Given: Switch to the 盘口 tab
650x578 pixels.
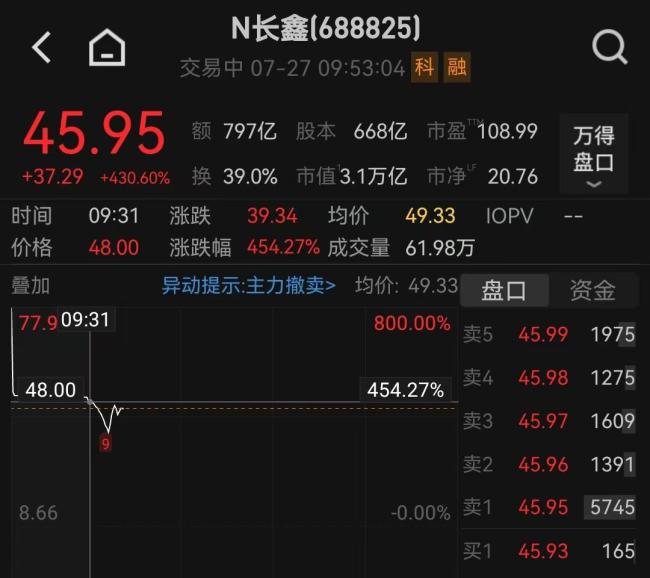Looking at the screenshot, I should click(504, 290).
